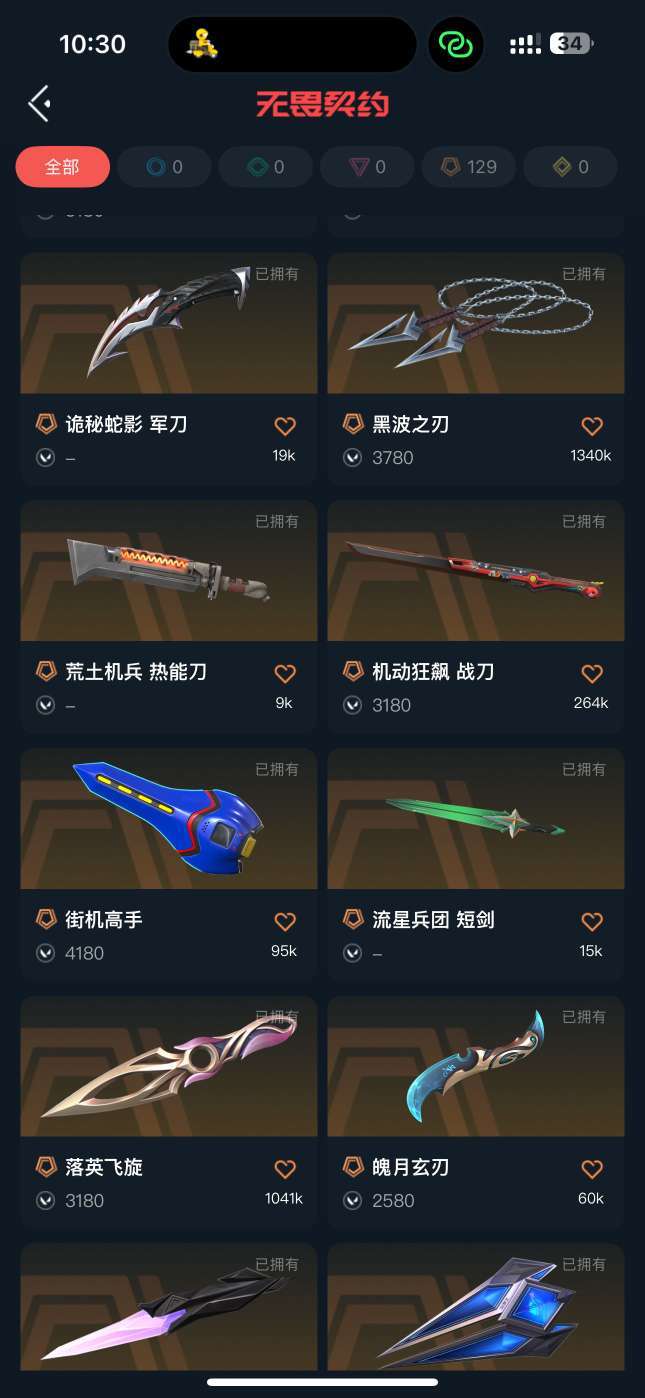Like the 魄月玄刃 skin
Viewport: 645px width, 1398px height.
point(592,1169)
